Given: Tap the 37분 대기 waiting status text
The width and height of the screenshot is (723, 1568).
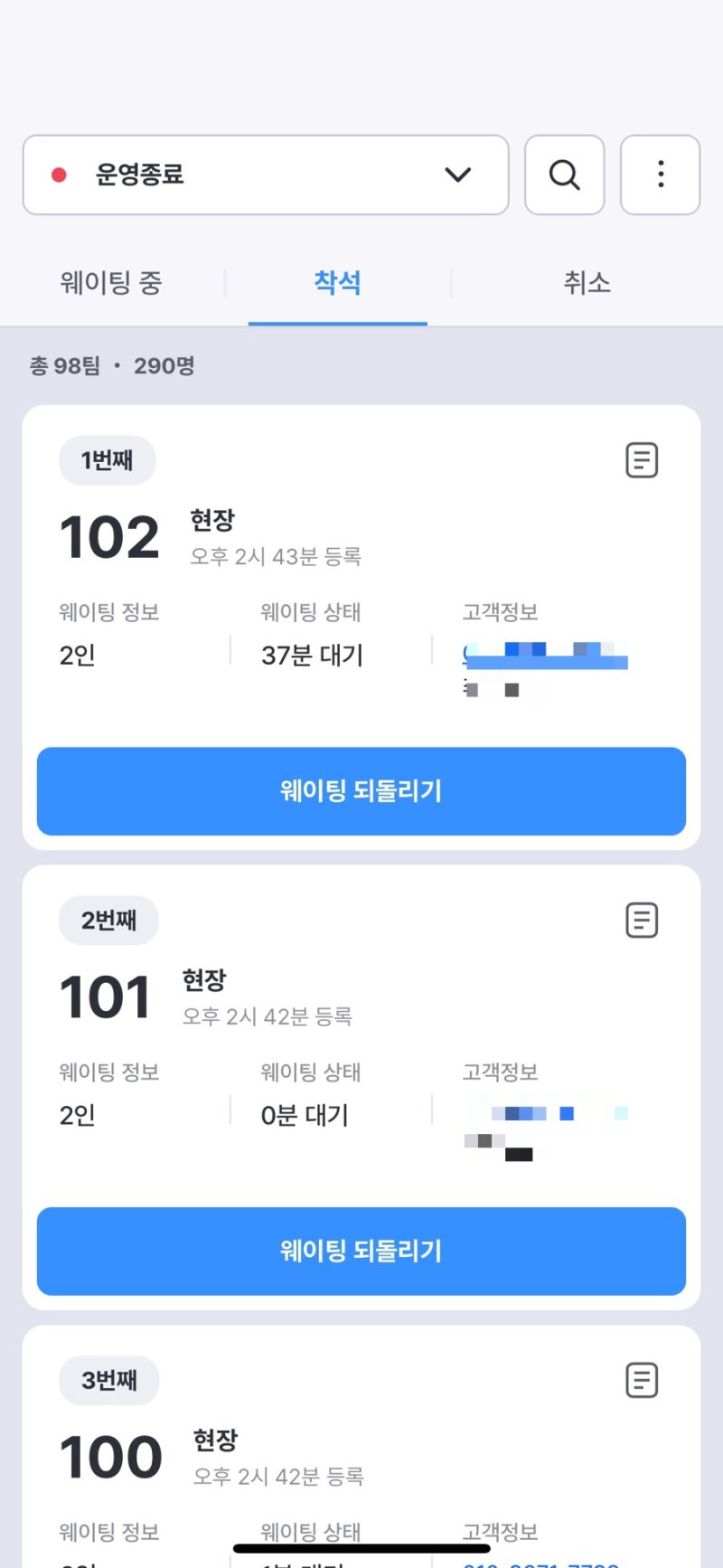Looking at the screenshot, I should tap(310, 654).
